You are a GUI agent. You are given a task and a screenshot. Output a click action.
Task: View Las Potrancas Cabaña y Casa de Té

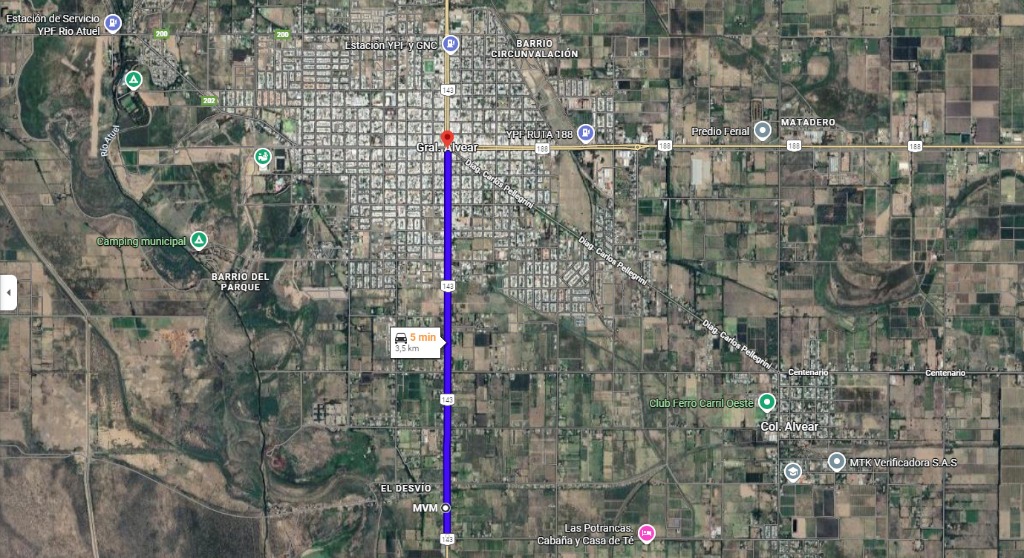pos(646,532)
